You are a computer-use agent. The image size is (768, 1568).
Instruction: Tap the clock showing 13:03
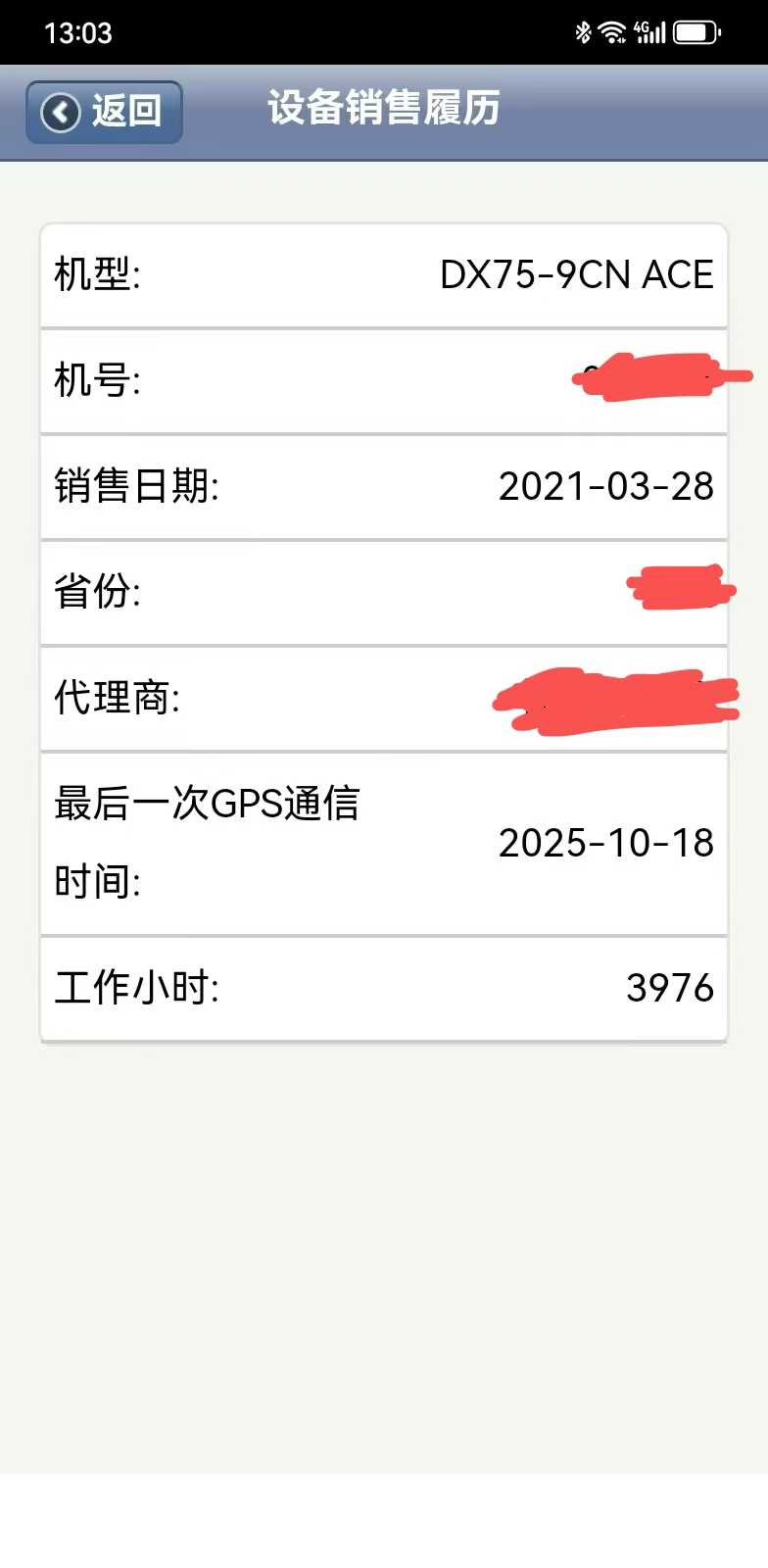[x=77, y=32]
